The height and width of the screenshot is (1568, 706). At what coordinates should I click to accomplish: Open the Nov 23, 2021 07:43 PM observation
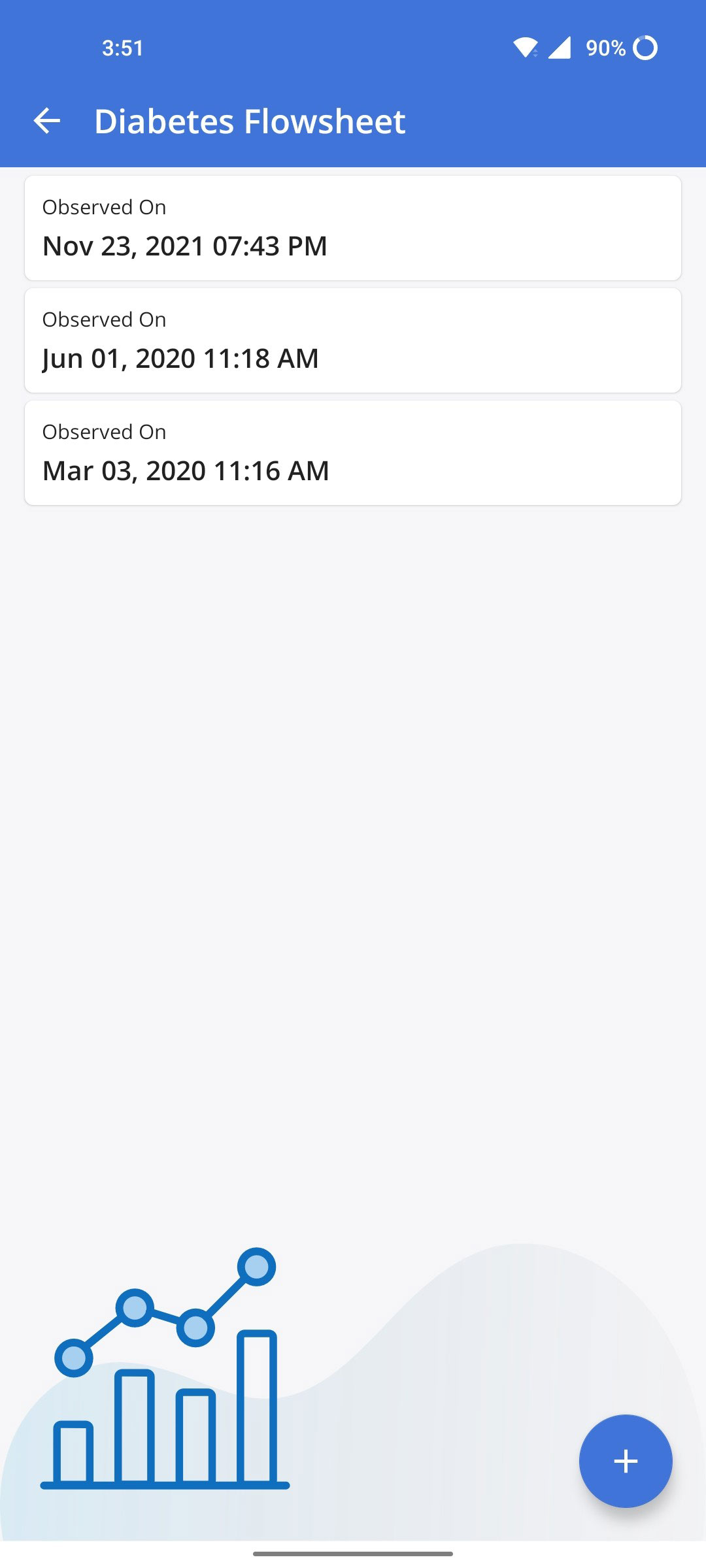pyautogui.click(x=353, y=228)
